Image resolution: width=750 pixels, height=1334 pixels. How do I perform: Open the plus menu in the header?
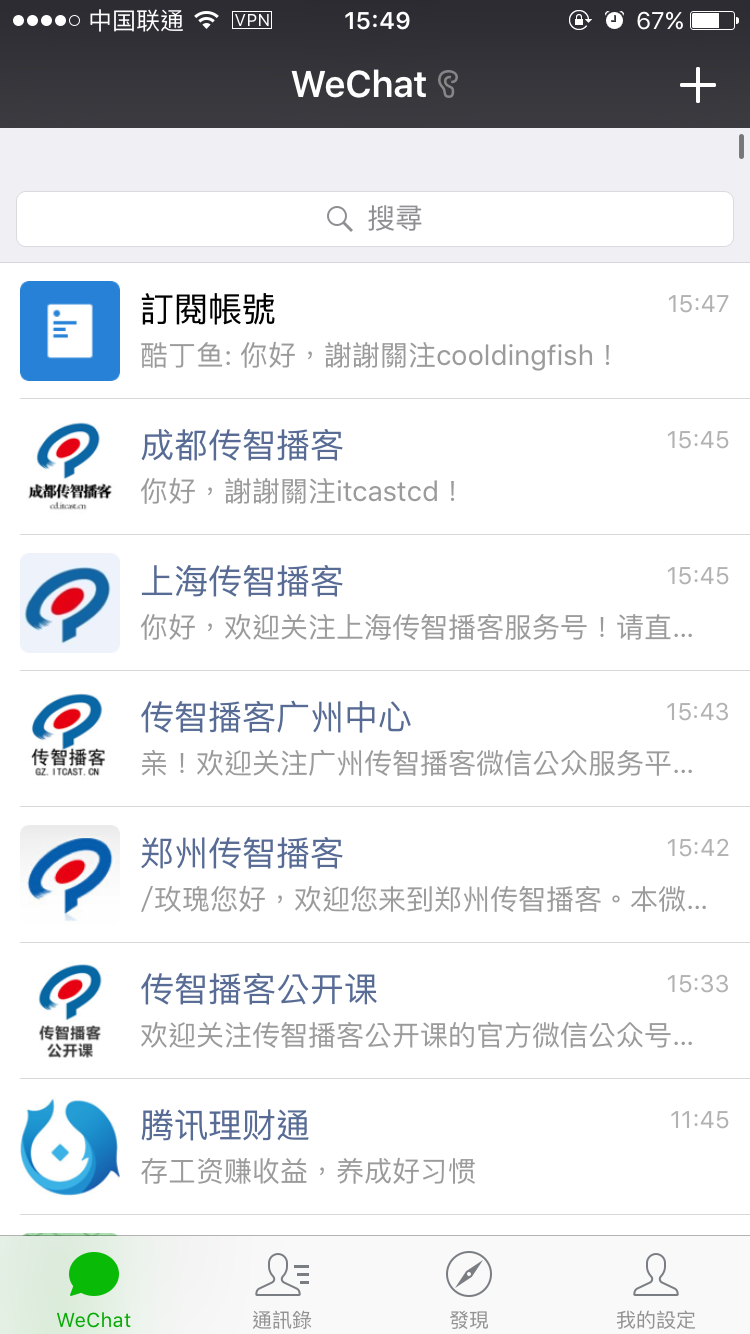pos(697,86)
